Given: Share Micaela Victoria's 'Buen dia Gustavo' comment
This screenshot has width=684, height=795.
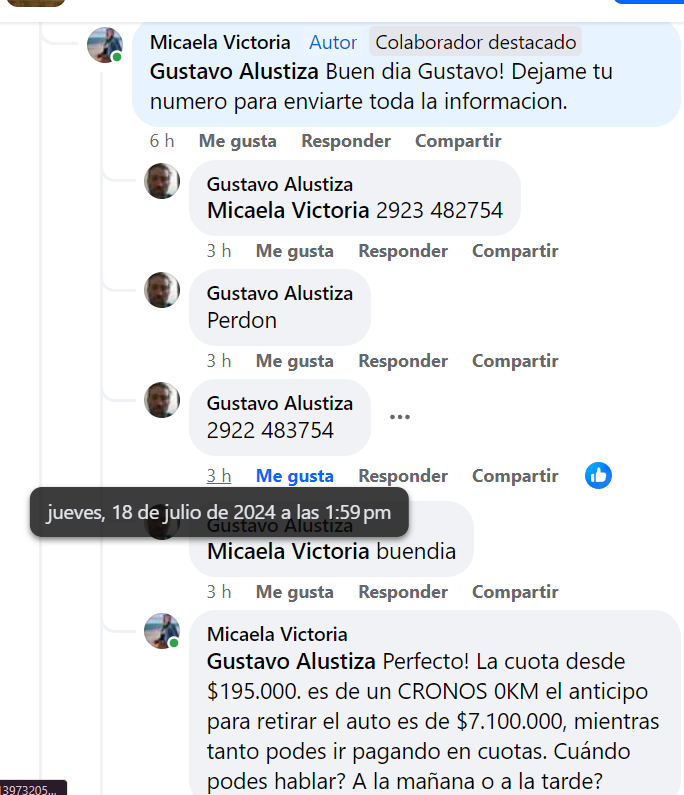Looking at the screenshot, I should (x=458, y=141).
